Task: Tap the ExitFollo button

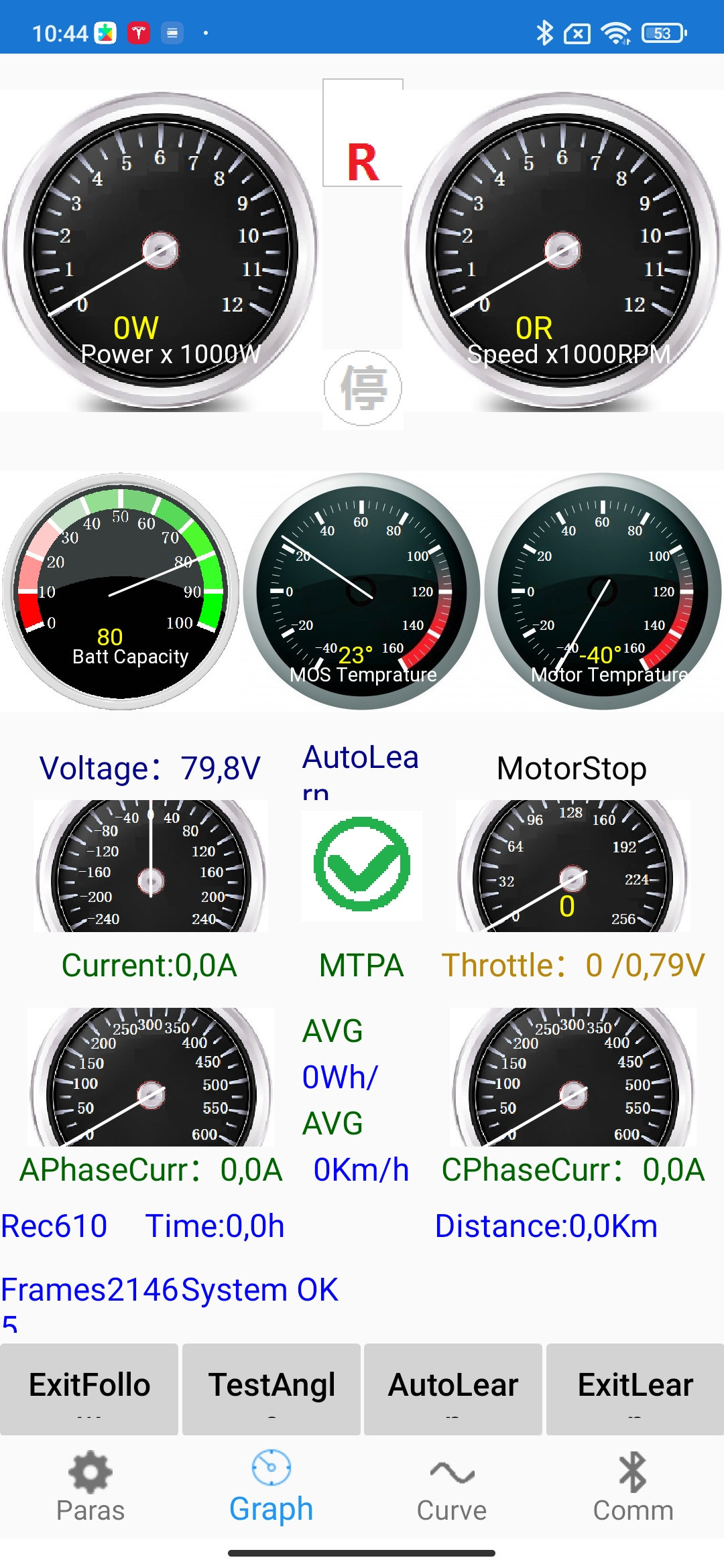Action: pos(89,1388)
